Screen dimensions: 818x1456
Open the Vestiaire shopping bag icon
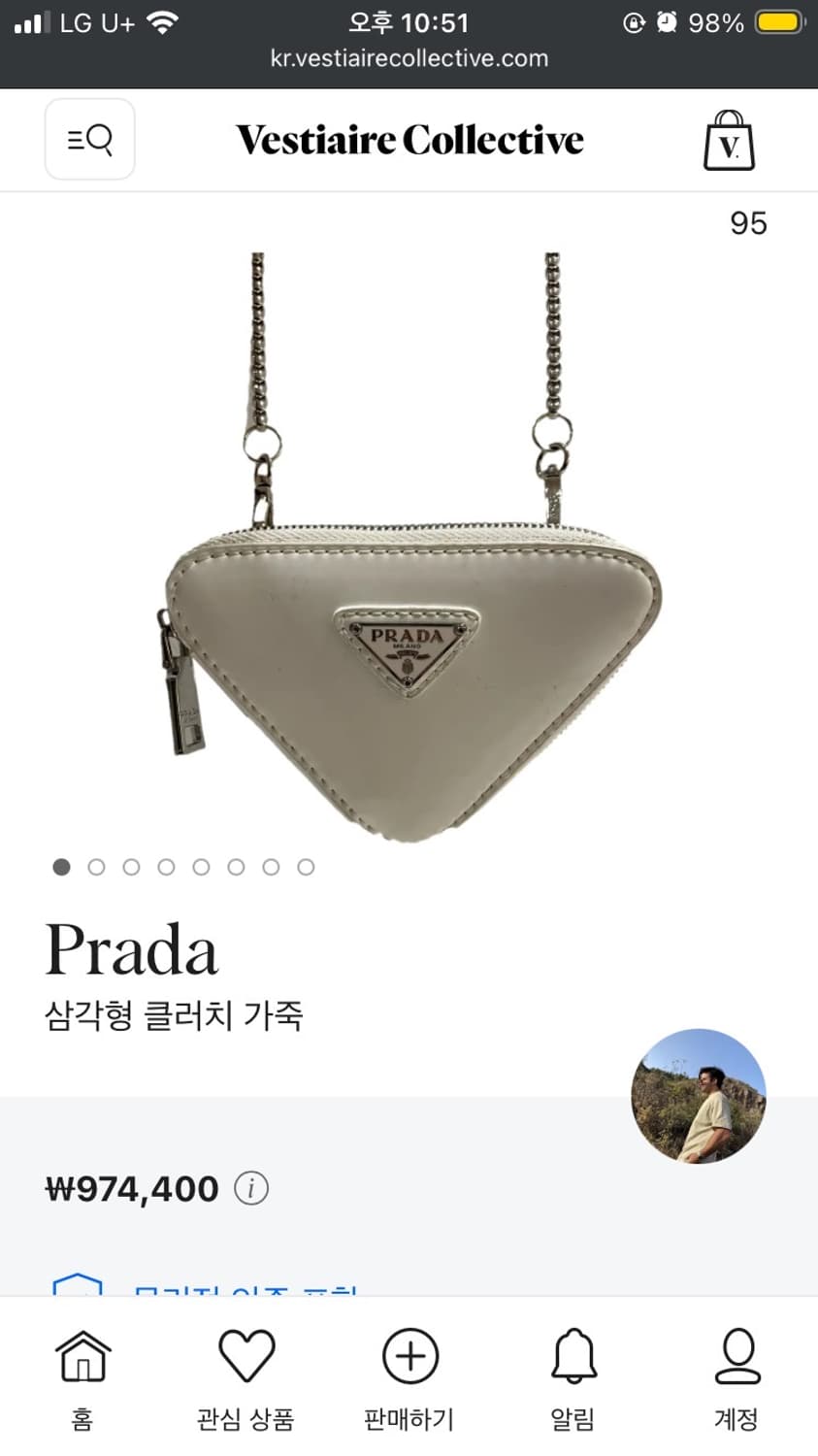tap(729, 139)
